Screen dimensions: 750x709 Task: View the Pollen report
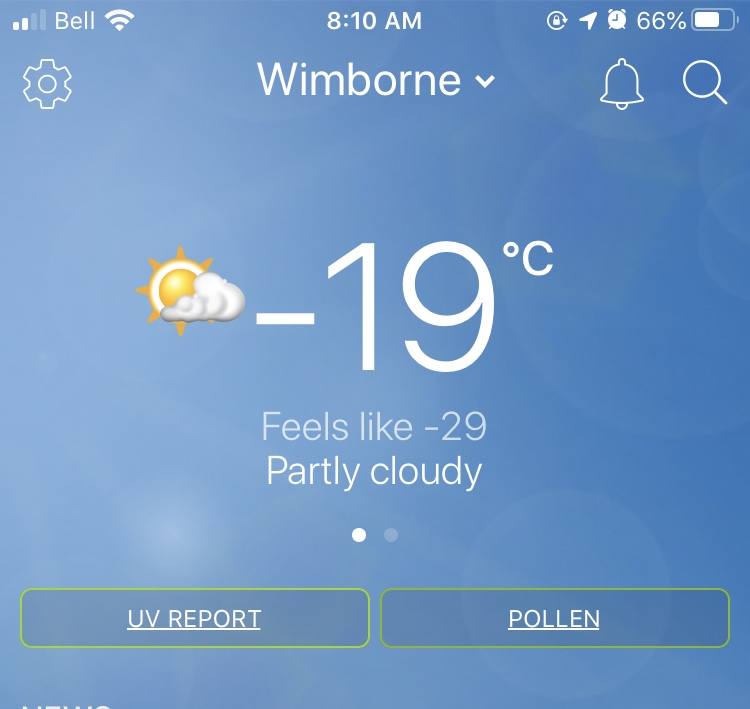(x=554, y=618)
